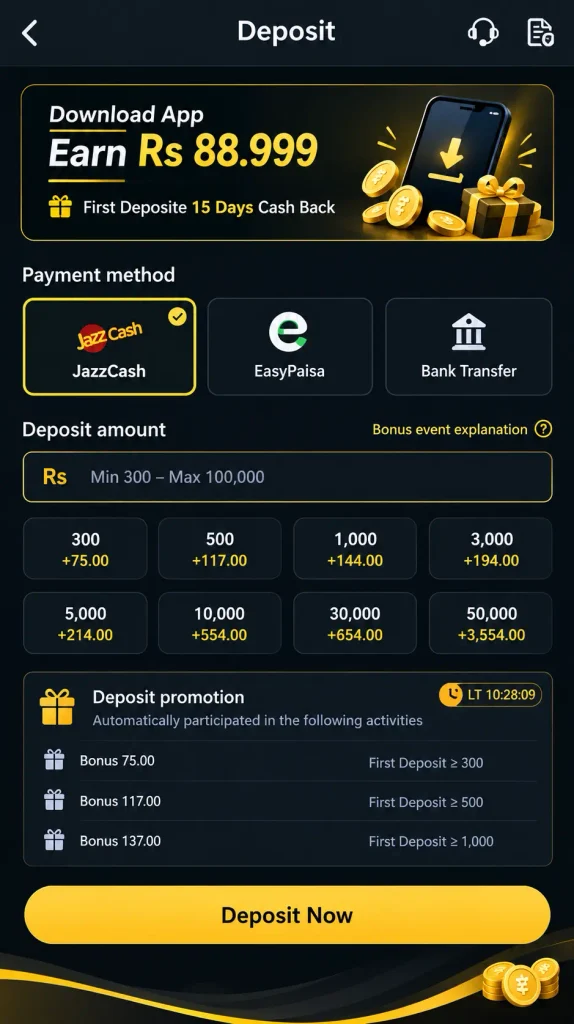The image size is (574, 1024).
Task: Open the deposit records icon
Action: (540, 32)
